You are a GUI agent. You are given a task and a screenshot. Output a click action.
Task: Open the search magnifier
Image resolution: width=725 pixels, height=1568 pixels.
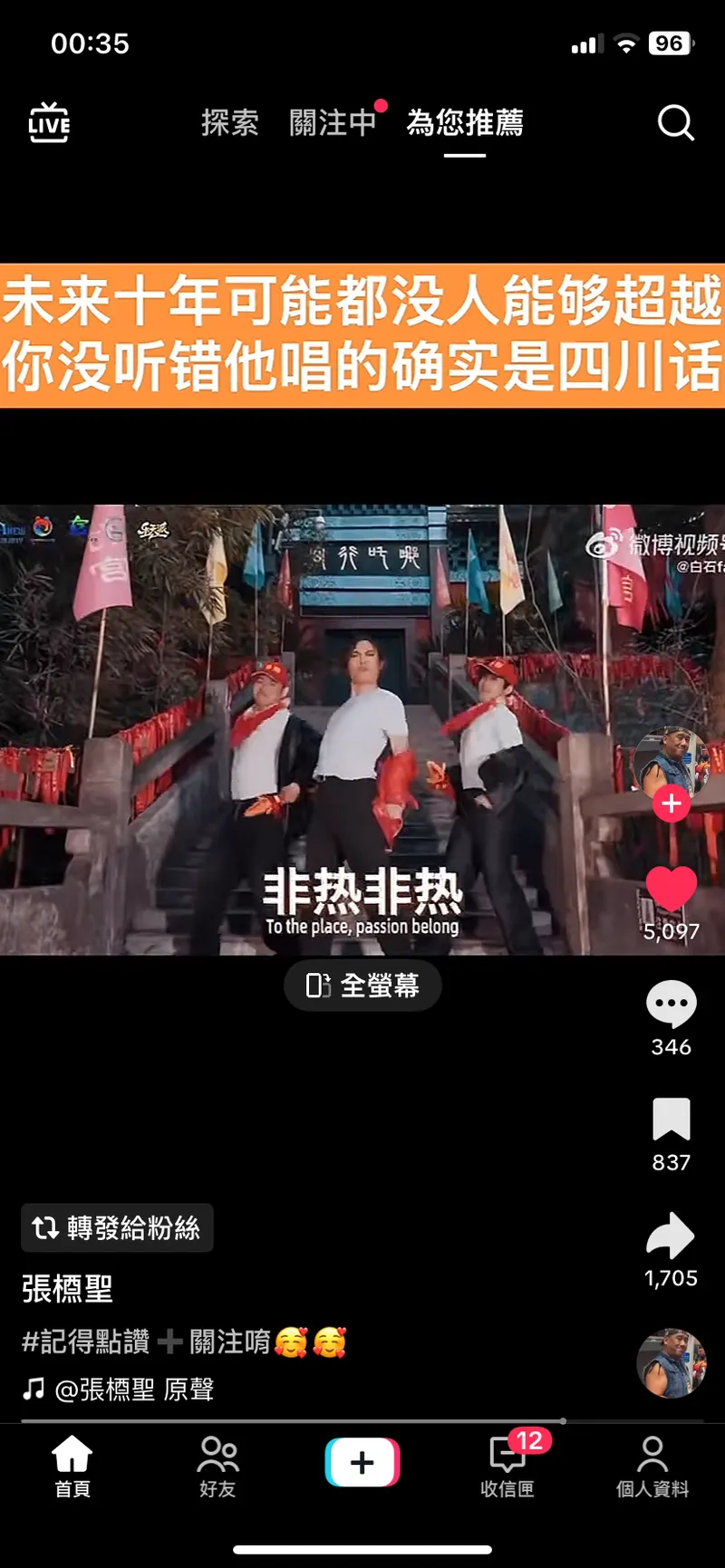(675, 122)
